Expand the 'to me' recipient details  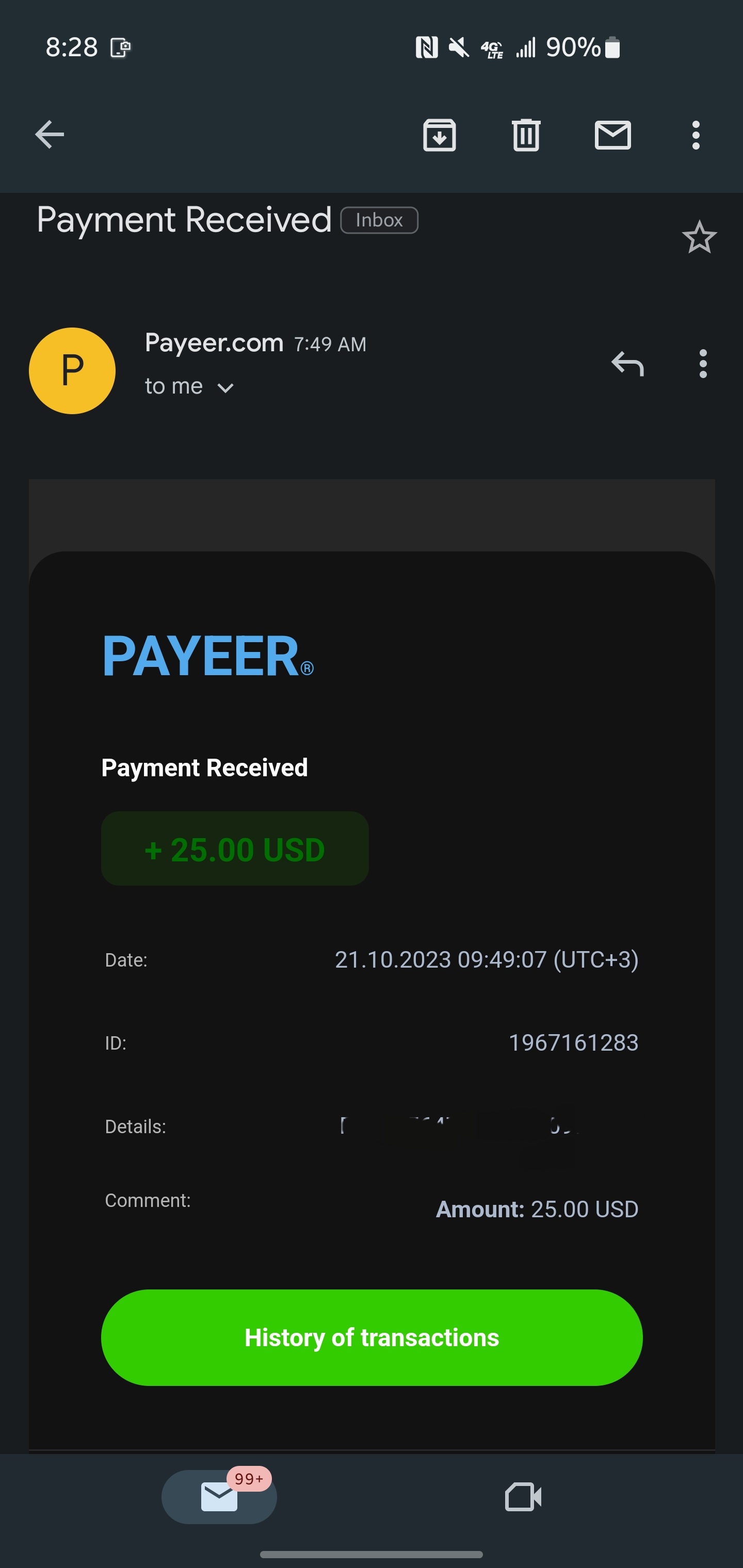[x=225, y=388]
